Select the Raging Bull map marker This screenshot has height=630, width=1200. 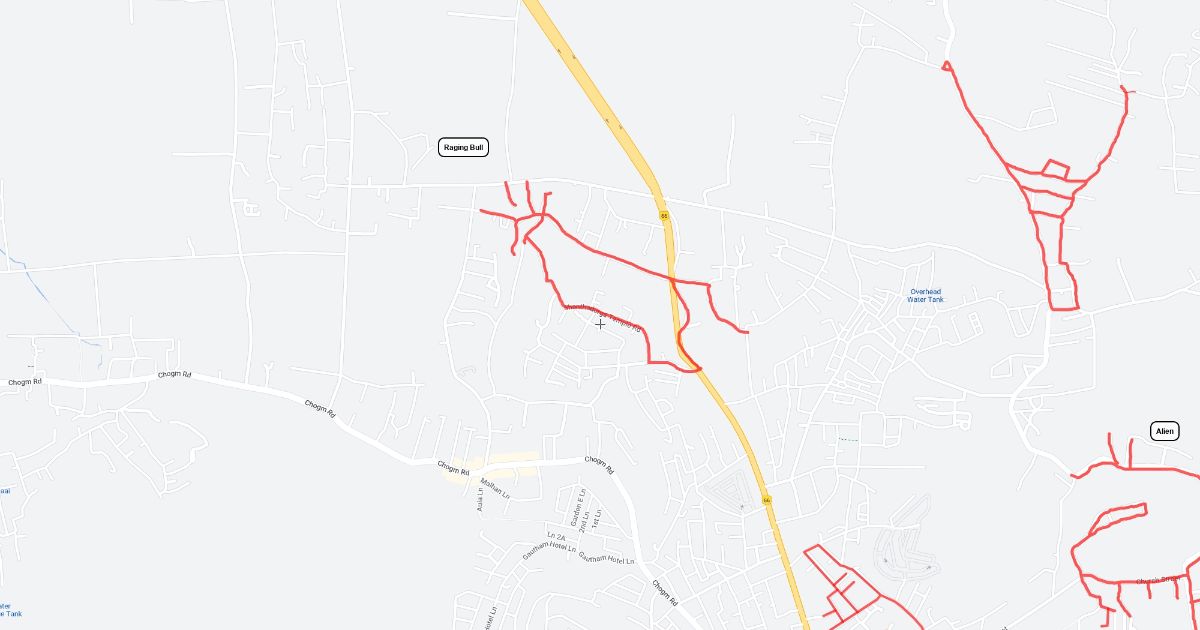pyautogui.click(x=464, y=147)
